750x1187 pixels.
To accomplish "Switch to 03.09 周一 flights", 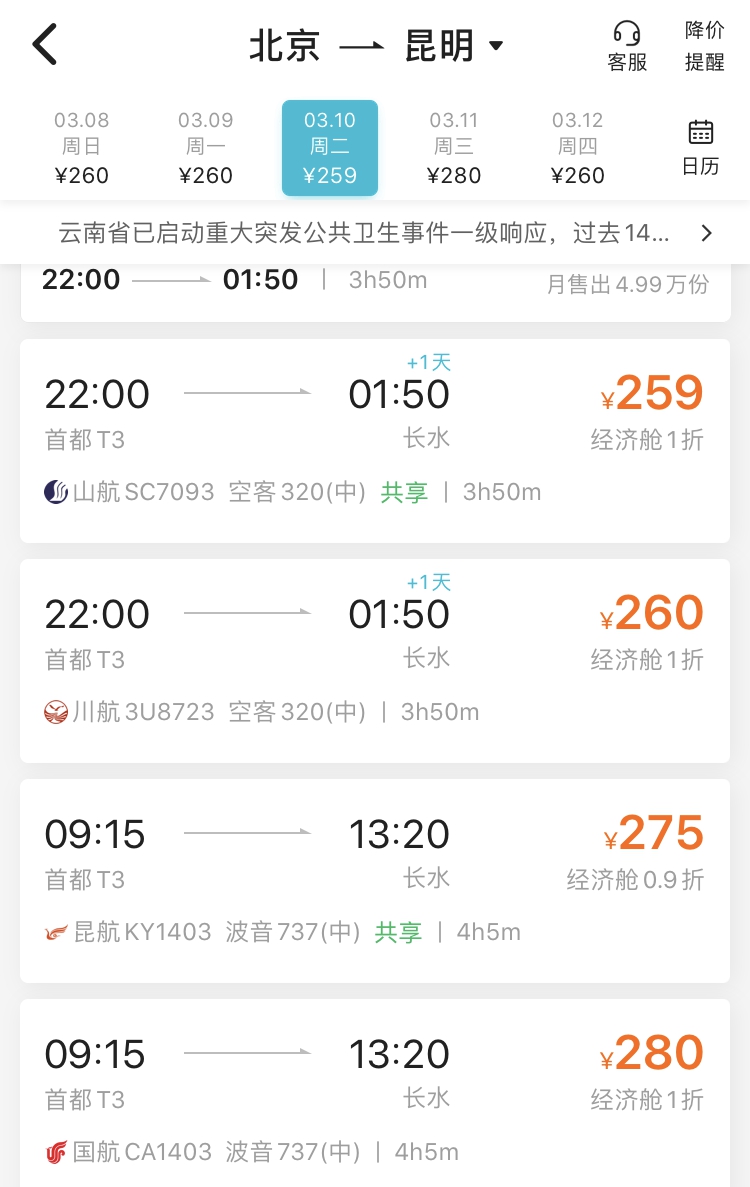I will (206, 148).
